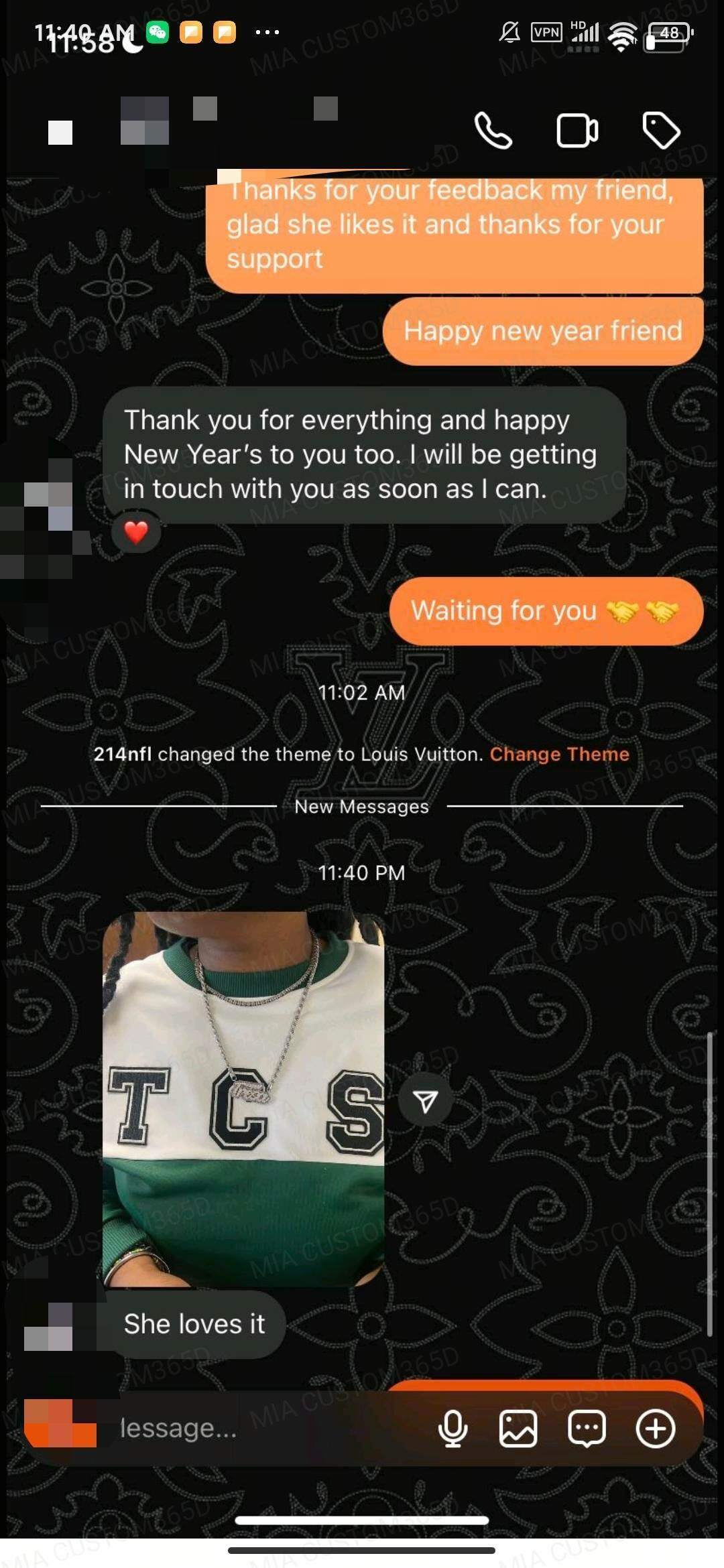Start an audio call
Viewport: 724px width, 1568px height.
tap(493, 130)
